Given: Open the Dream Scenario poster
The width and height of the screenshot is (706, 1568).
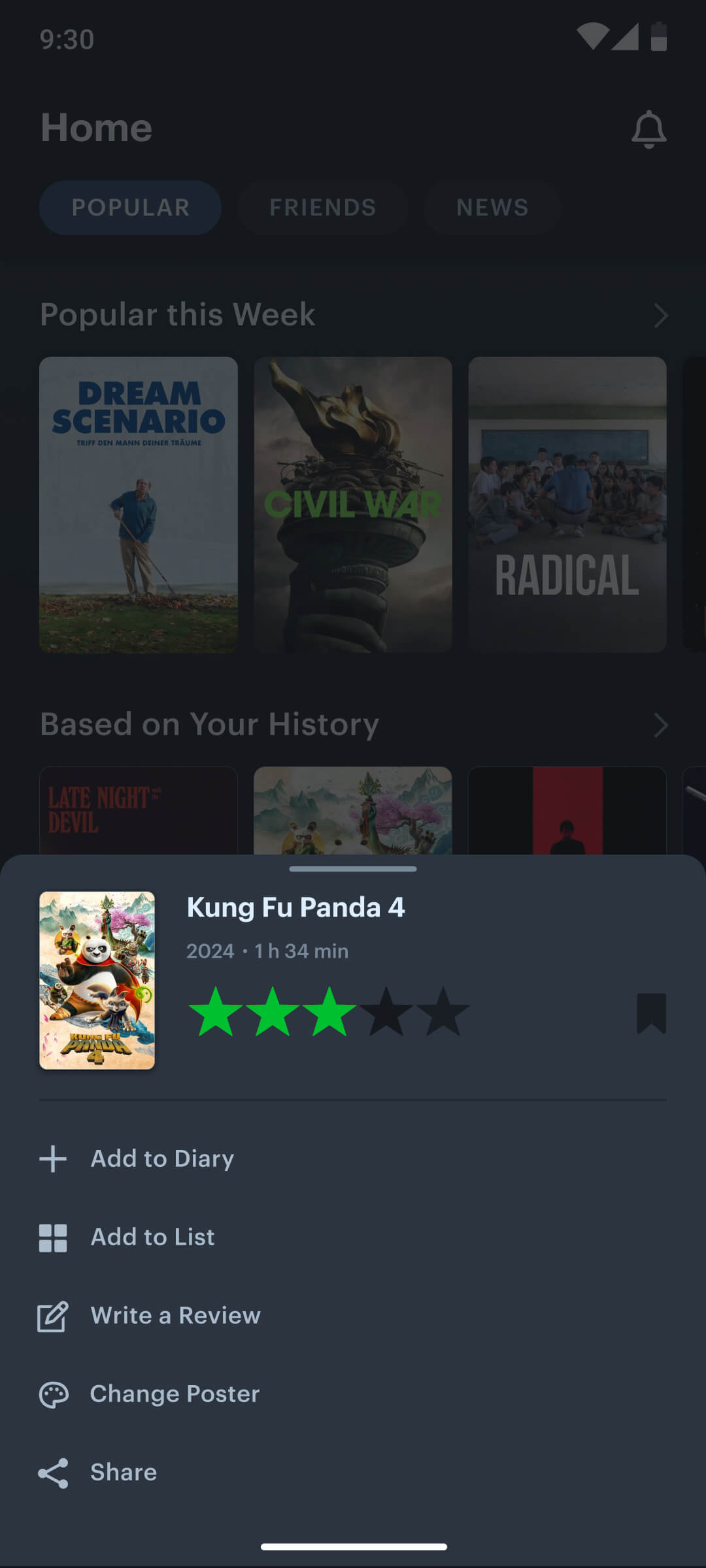Looking at the screenshot, I should (x=139, y=504).
